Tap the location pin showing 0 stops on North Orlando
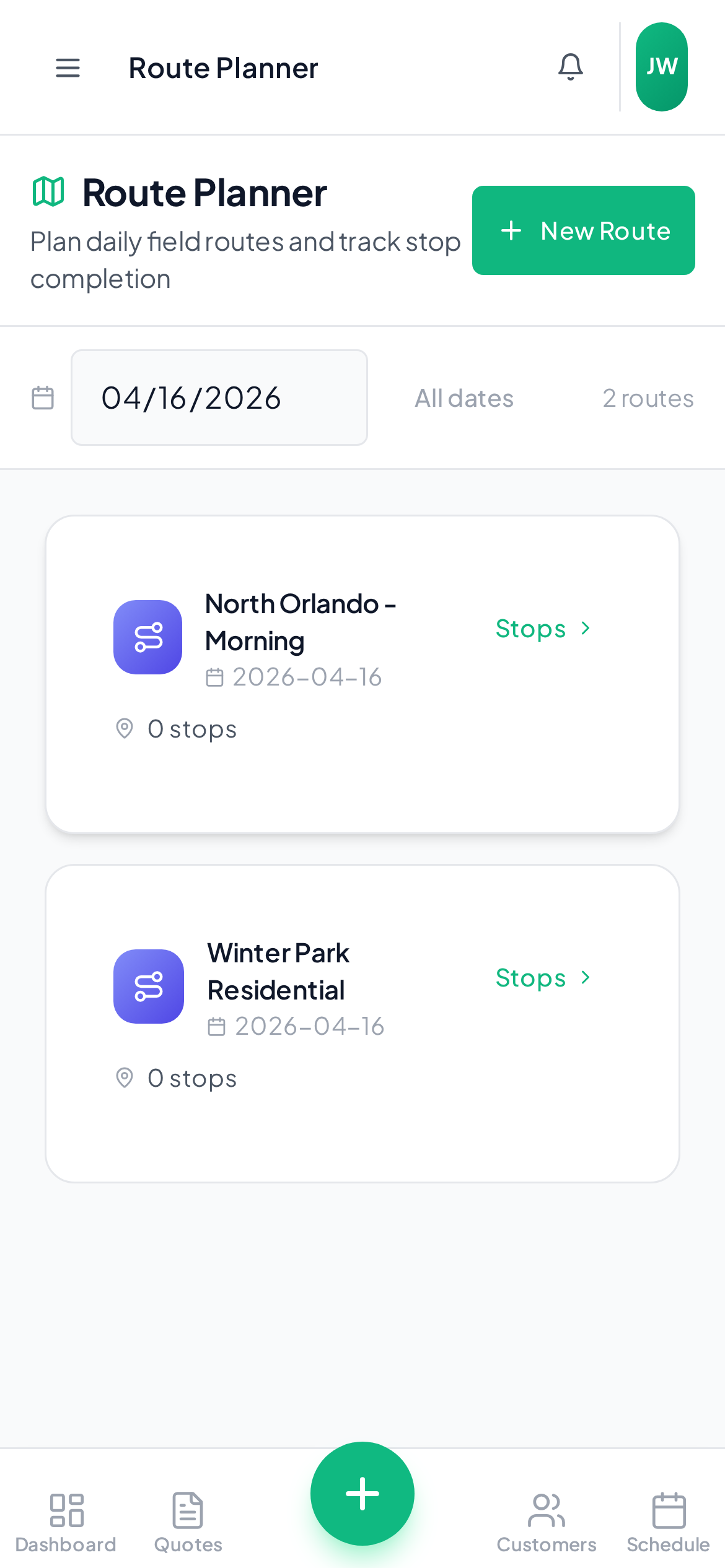This screenshot has height=1568, width=725. click(x=125, y=728)
